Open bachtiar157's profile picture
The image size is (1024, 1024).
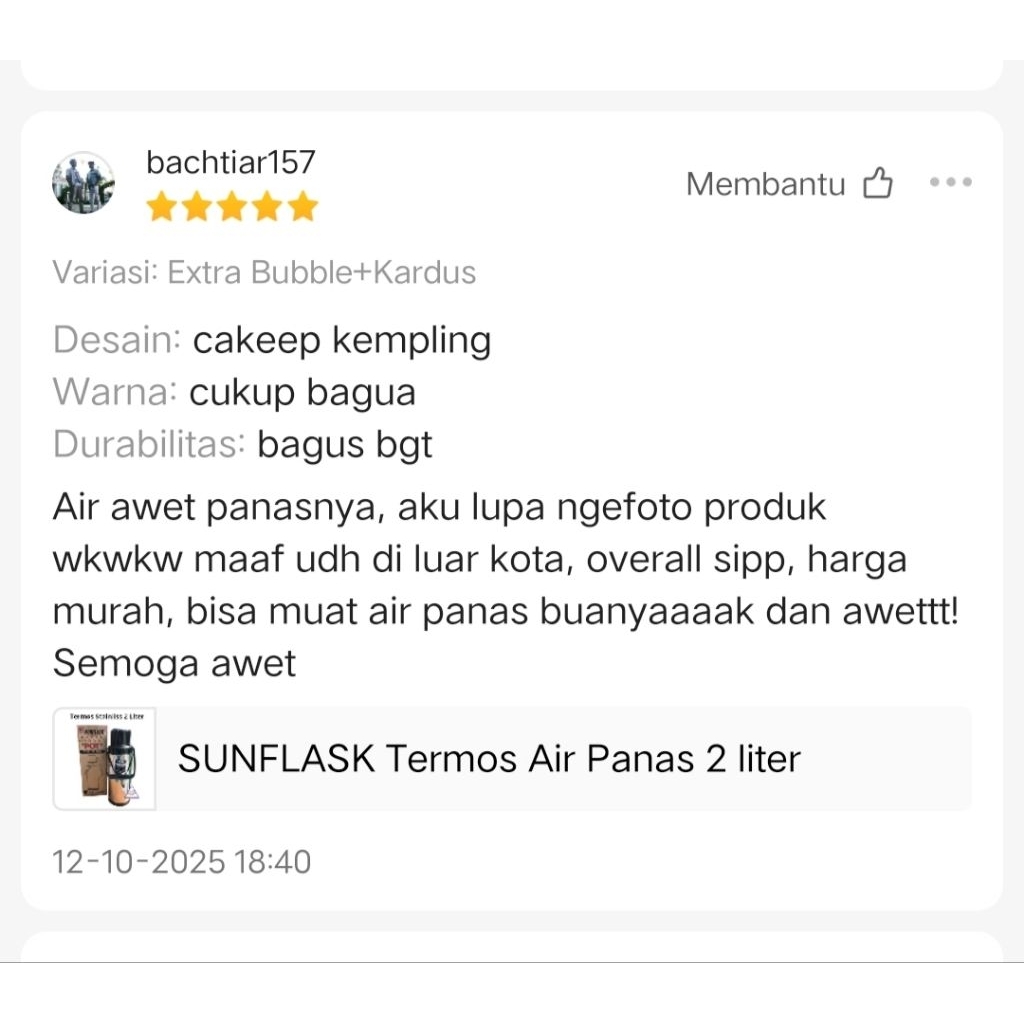coord(83,183)
